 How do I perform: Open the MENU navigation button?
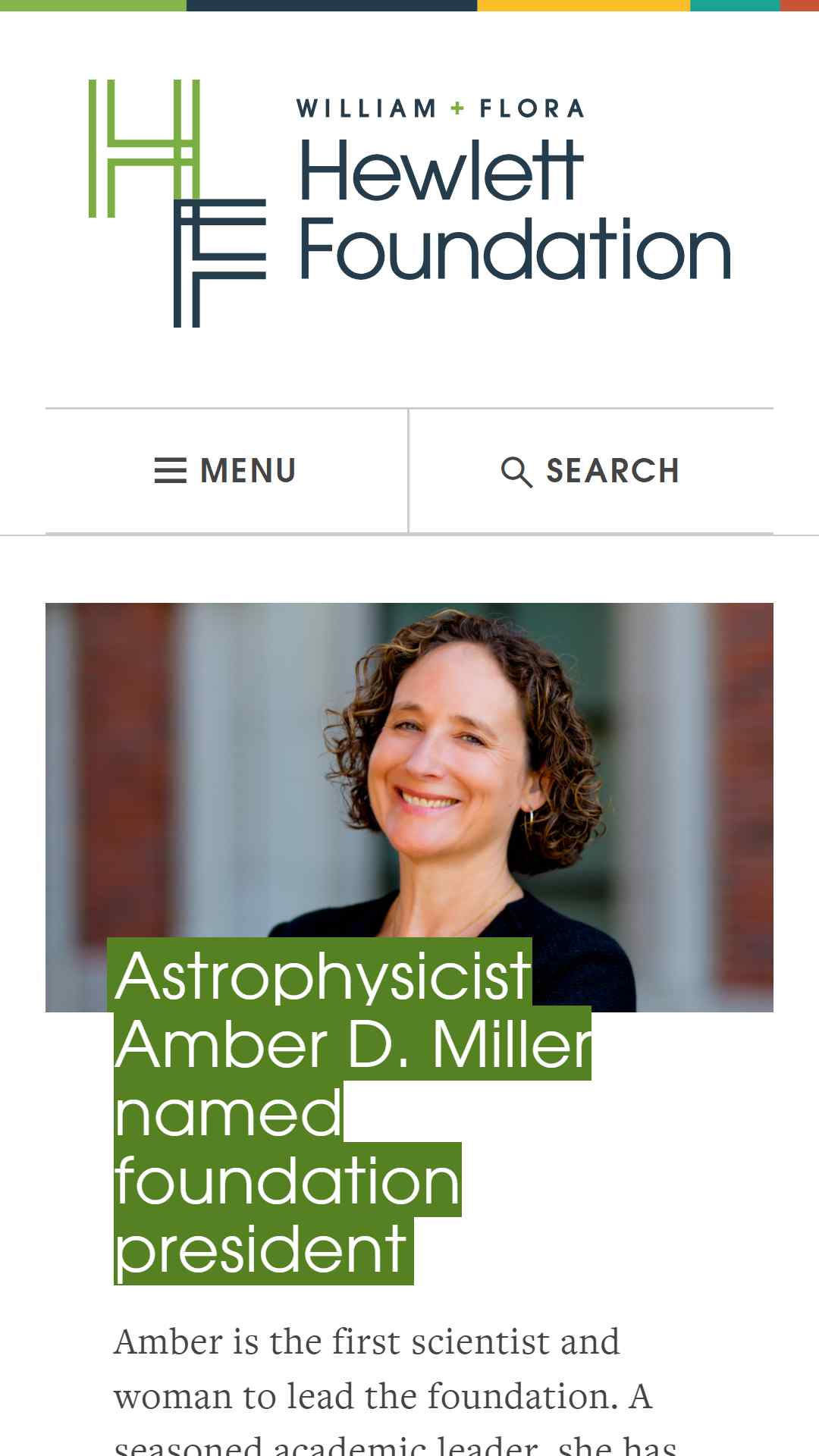226,471
